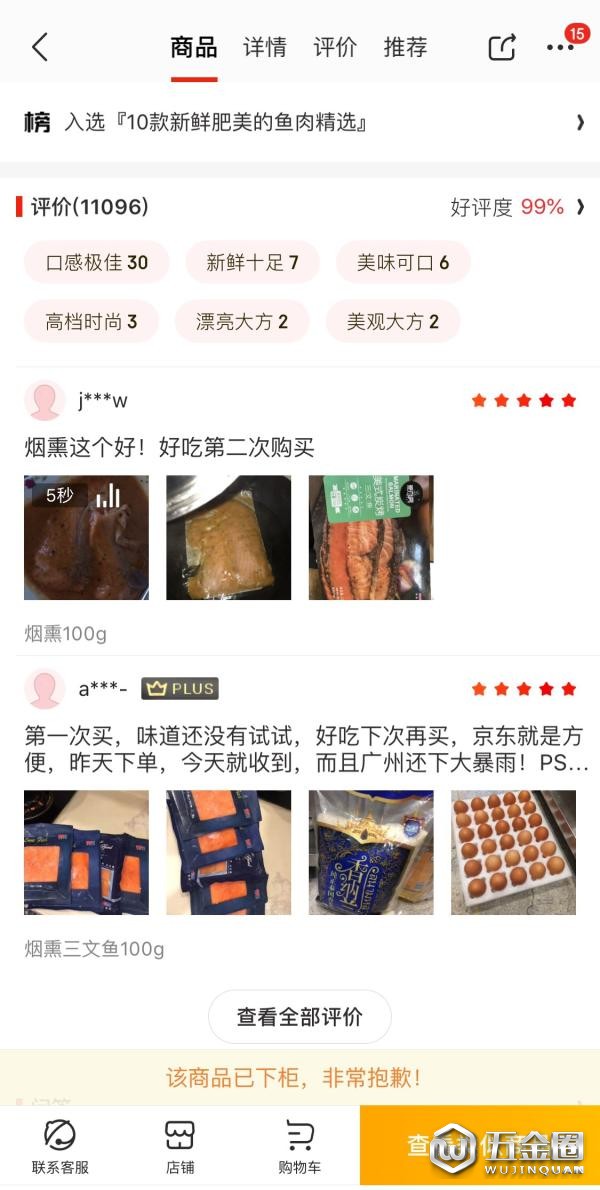Open the 购物车 shopping cart
This screenshot has height=1190, width=600.
pyautogui.click(x=300, y=1147)
